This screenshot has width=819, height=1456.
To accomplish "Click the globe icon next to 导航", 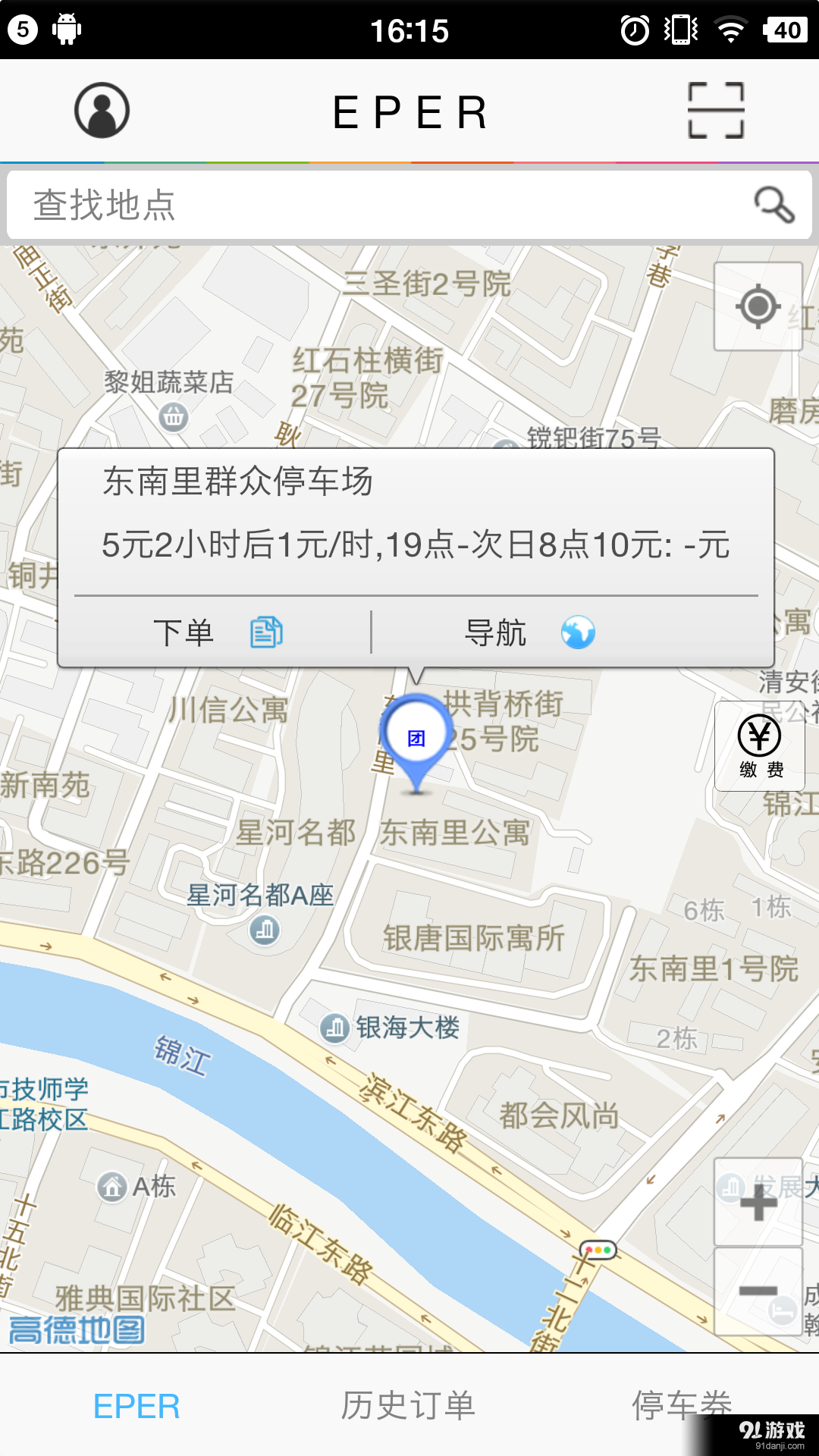I will (x=578, y=631).
